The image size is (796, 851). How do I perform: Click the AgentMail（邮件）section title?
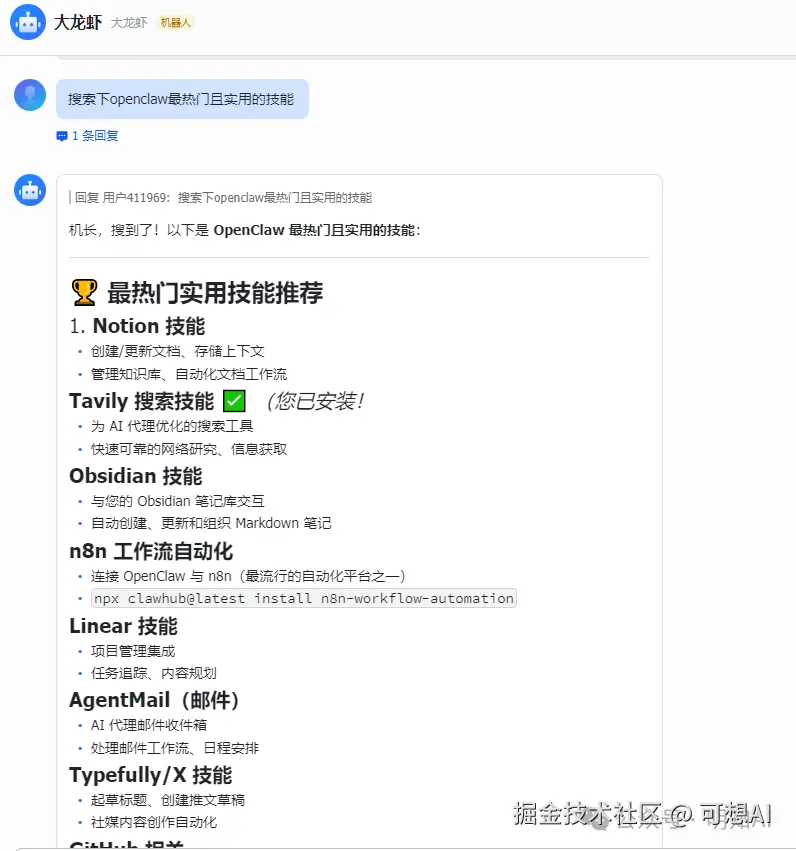pyautogui.click(x=154, y=701)
